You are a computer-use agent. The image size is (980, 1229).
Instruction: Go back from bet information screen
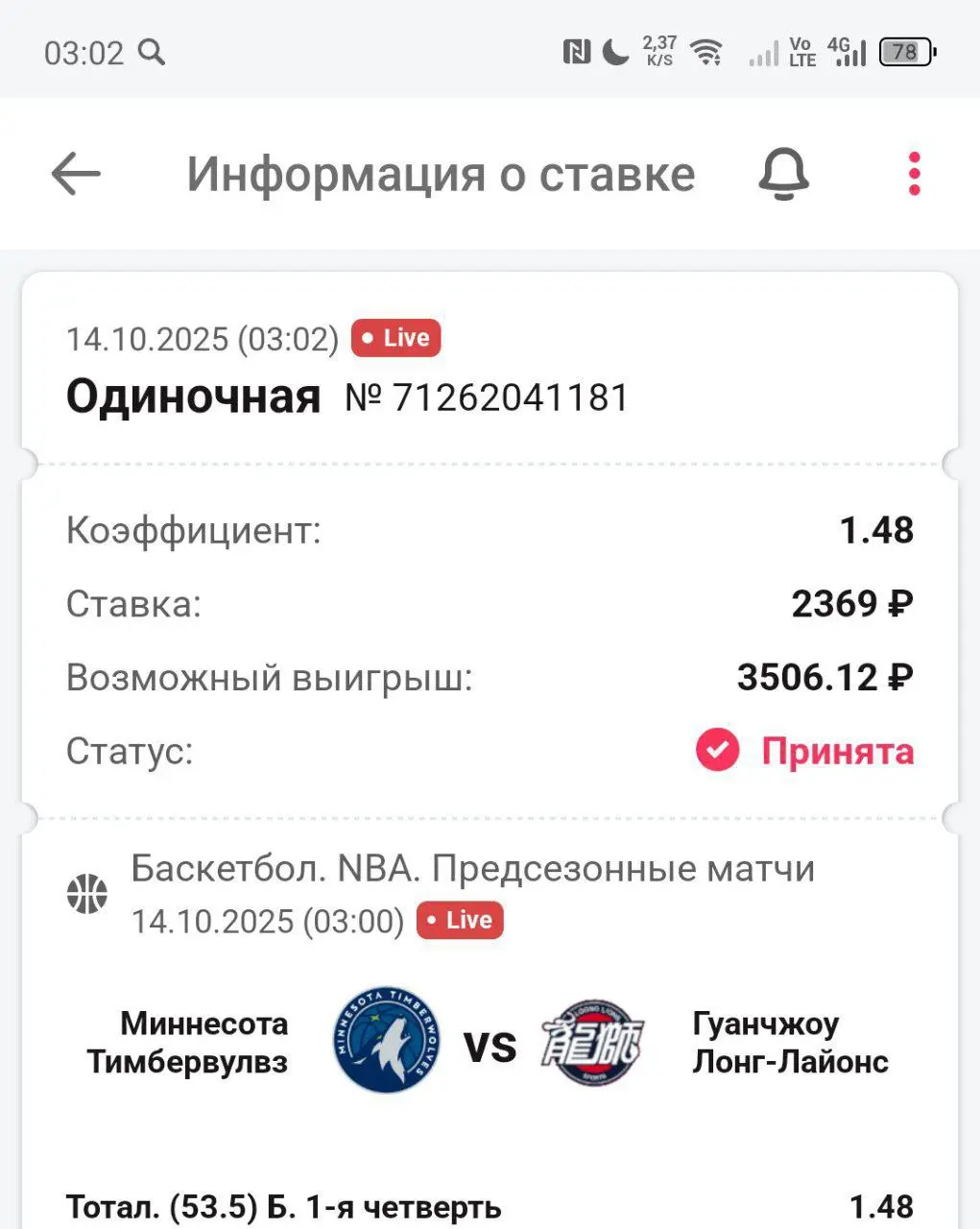pyautogui.click(x=76, y=174)
